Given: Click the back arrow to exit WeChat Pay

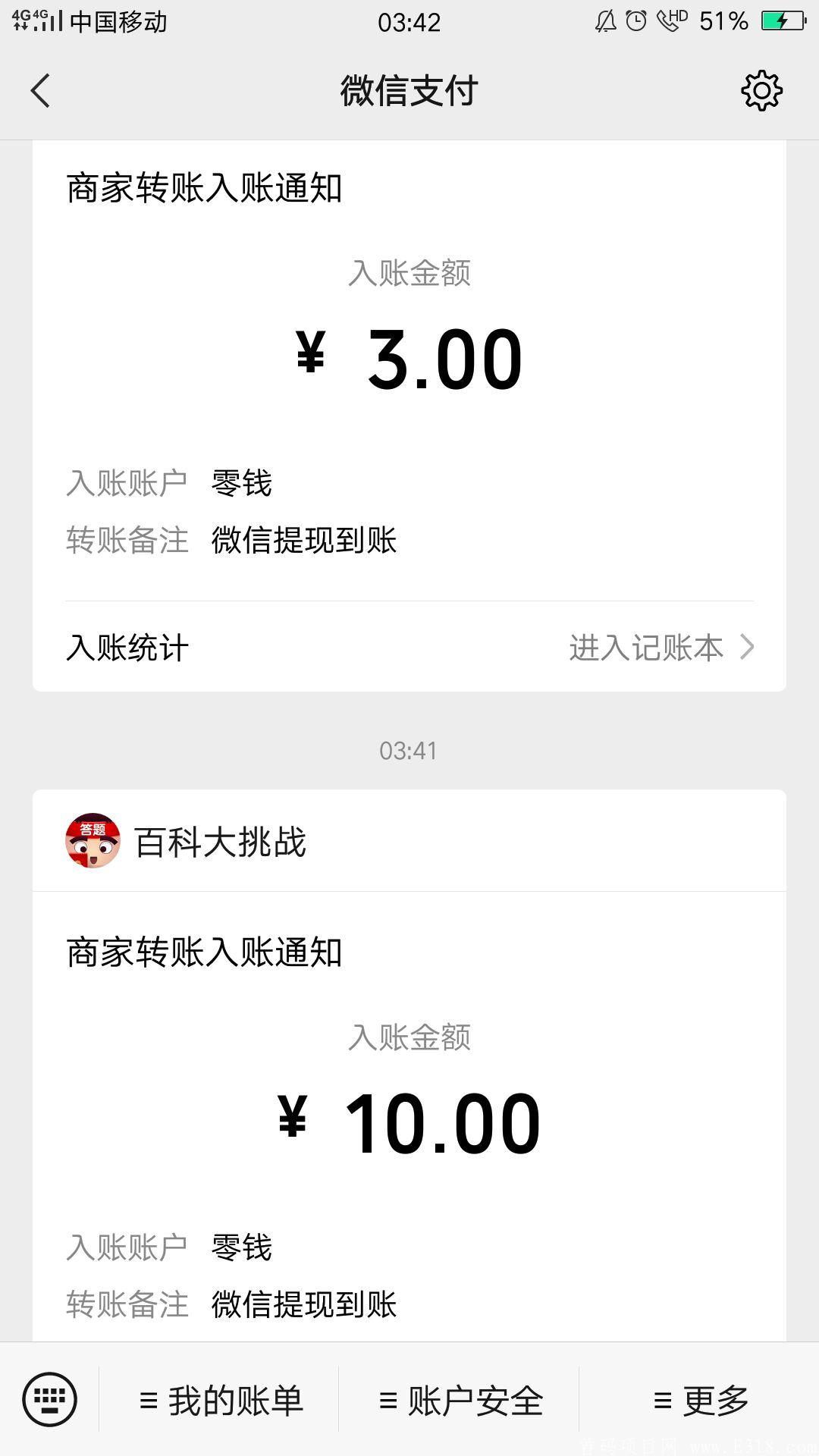Looking at the screenshot, I should (x=39, y=89).
